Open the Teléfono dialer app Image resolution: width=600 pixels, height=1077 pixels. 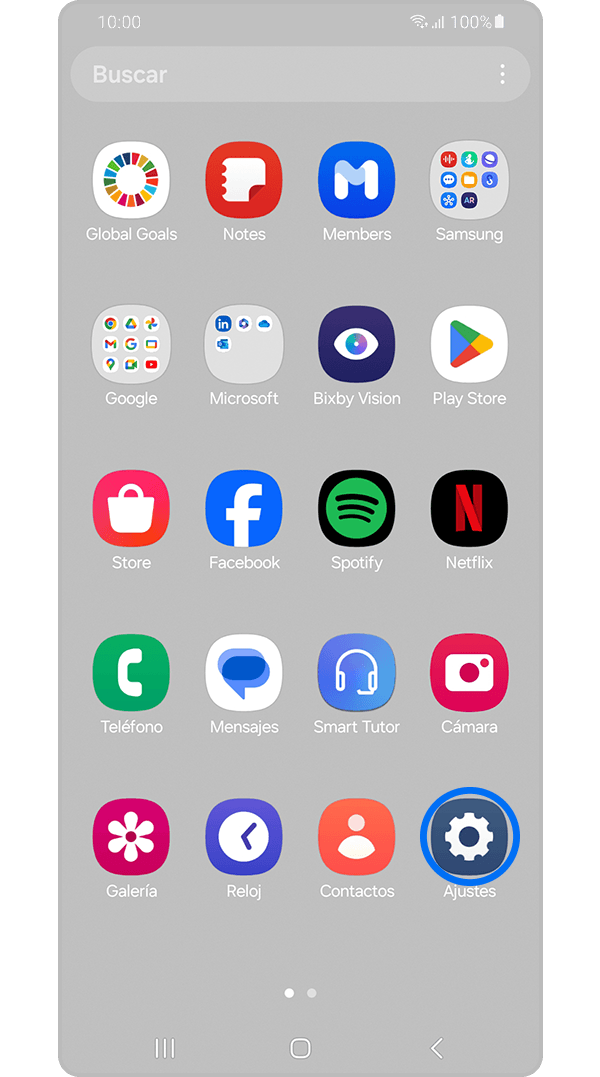coord(131,672)
